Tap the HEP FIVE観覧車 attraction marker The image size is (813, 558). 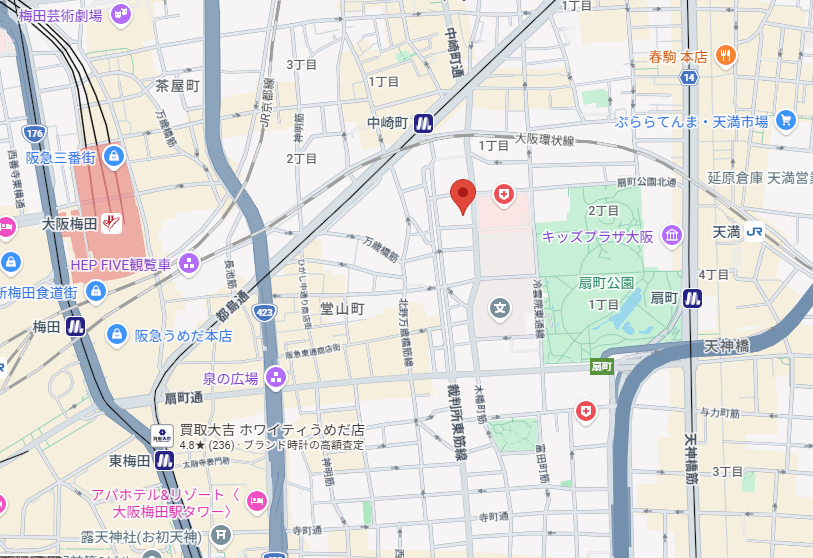click(x=189, y=264)
